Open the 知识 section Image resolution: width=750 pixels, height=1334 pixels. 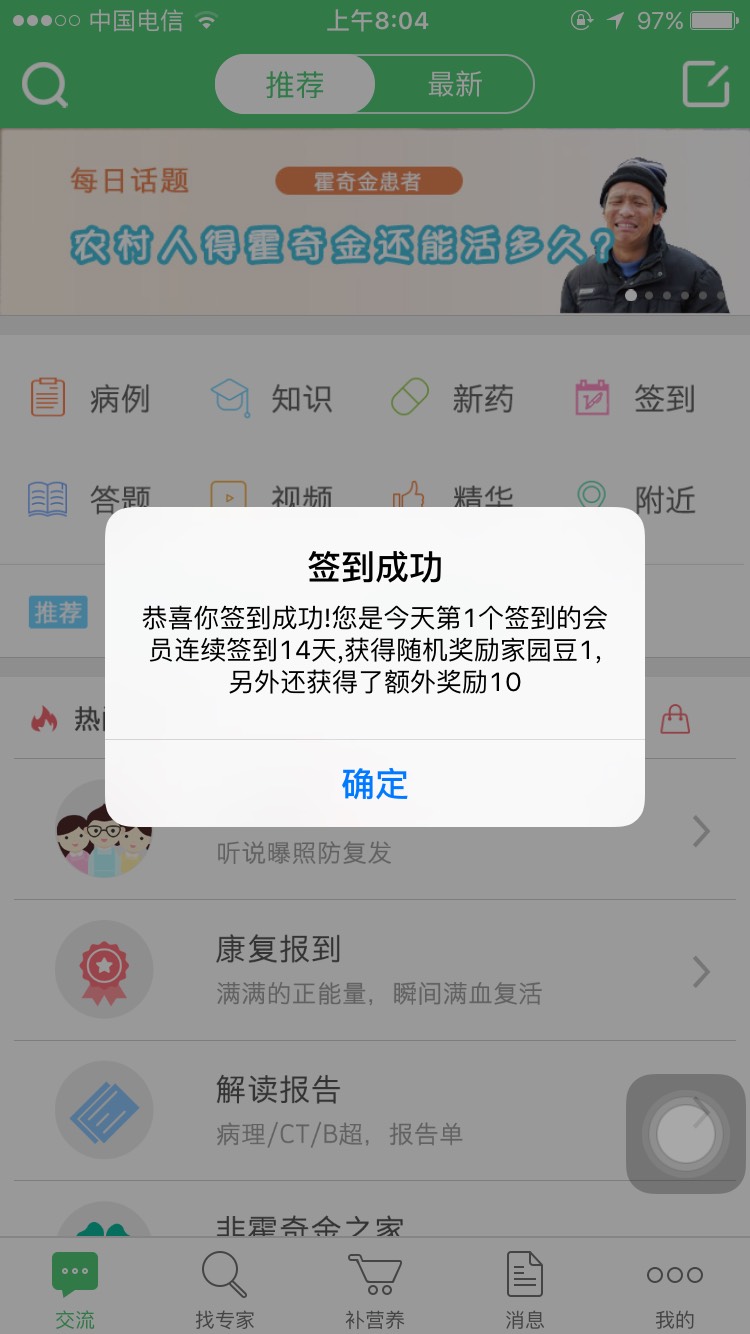272,398
